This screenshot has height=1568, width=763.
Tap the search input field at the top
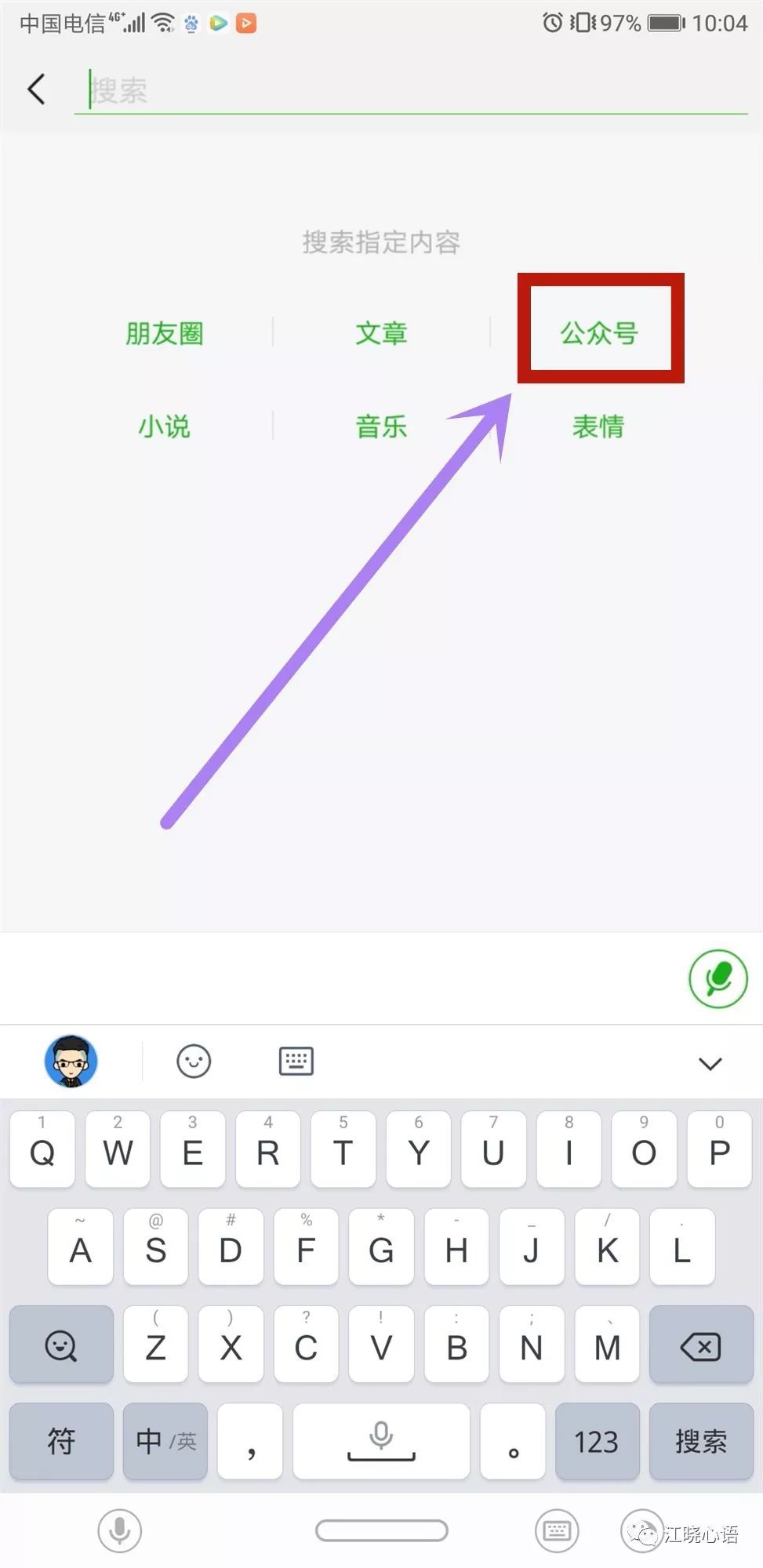tap(392, 89)
